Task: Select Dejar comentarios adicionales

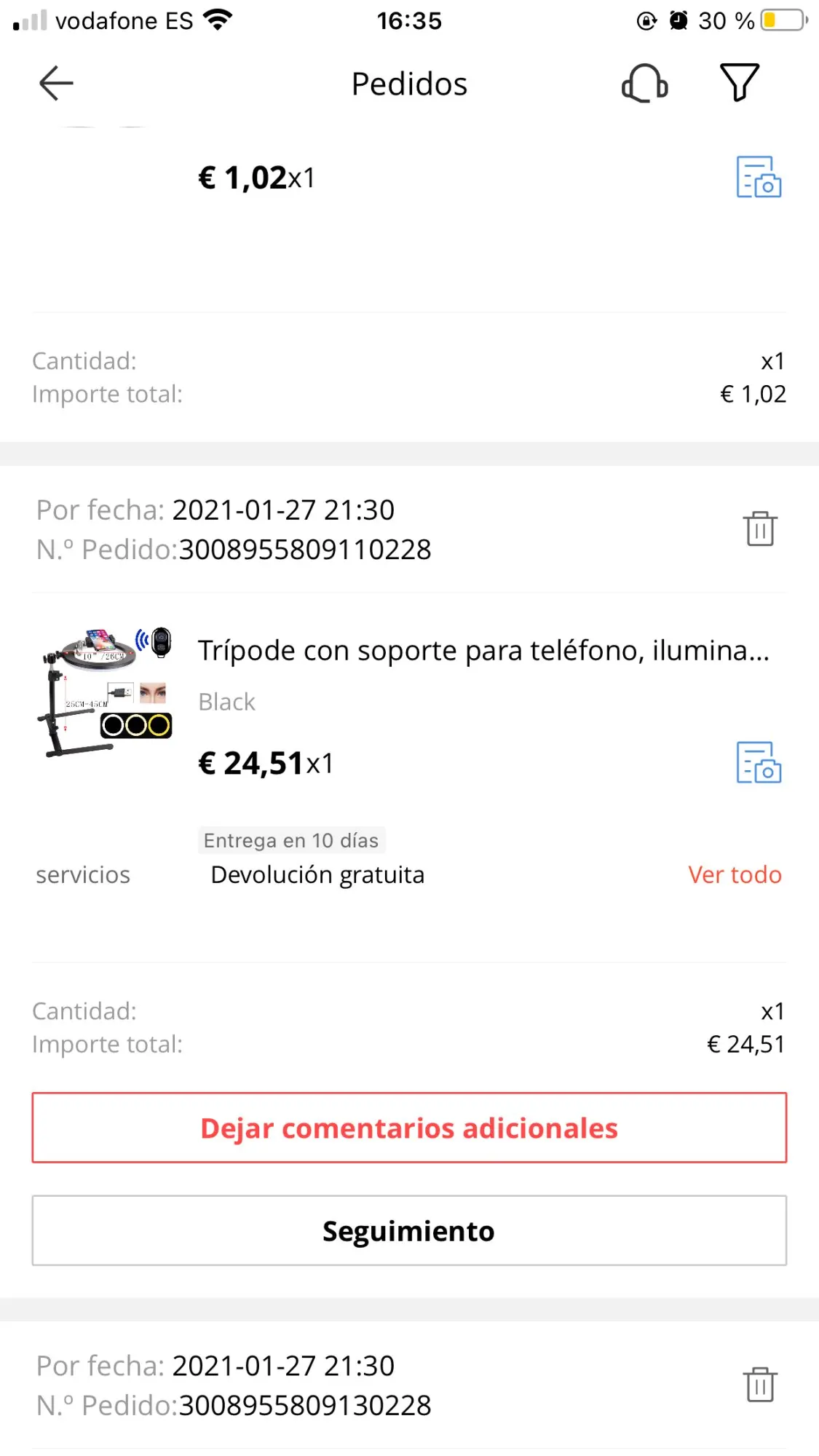Action: pos(409,1128)
